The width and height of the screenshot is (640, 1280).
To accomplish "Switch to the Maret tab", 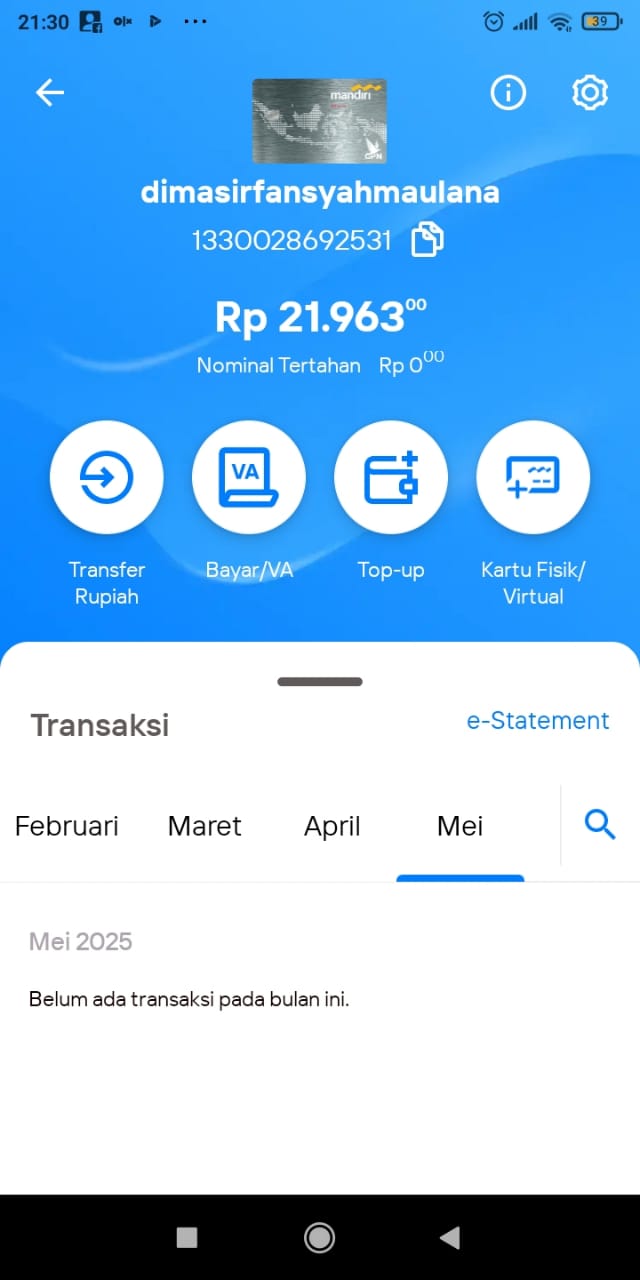I will tap(205, 826).
